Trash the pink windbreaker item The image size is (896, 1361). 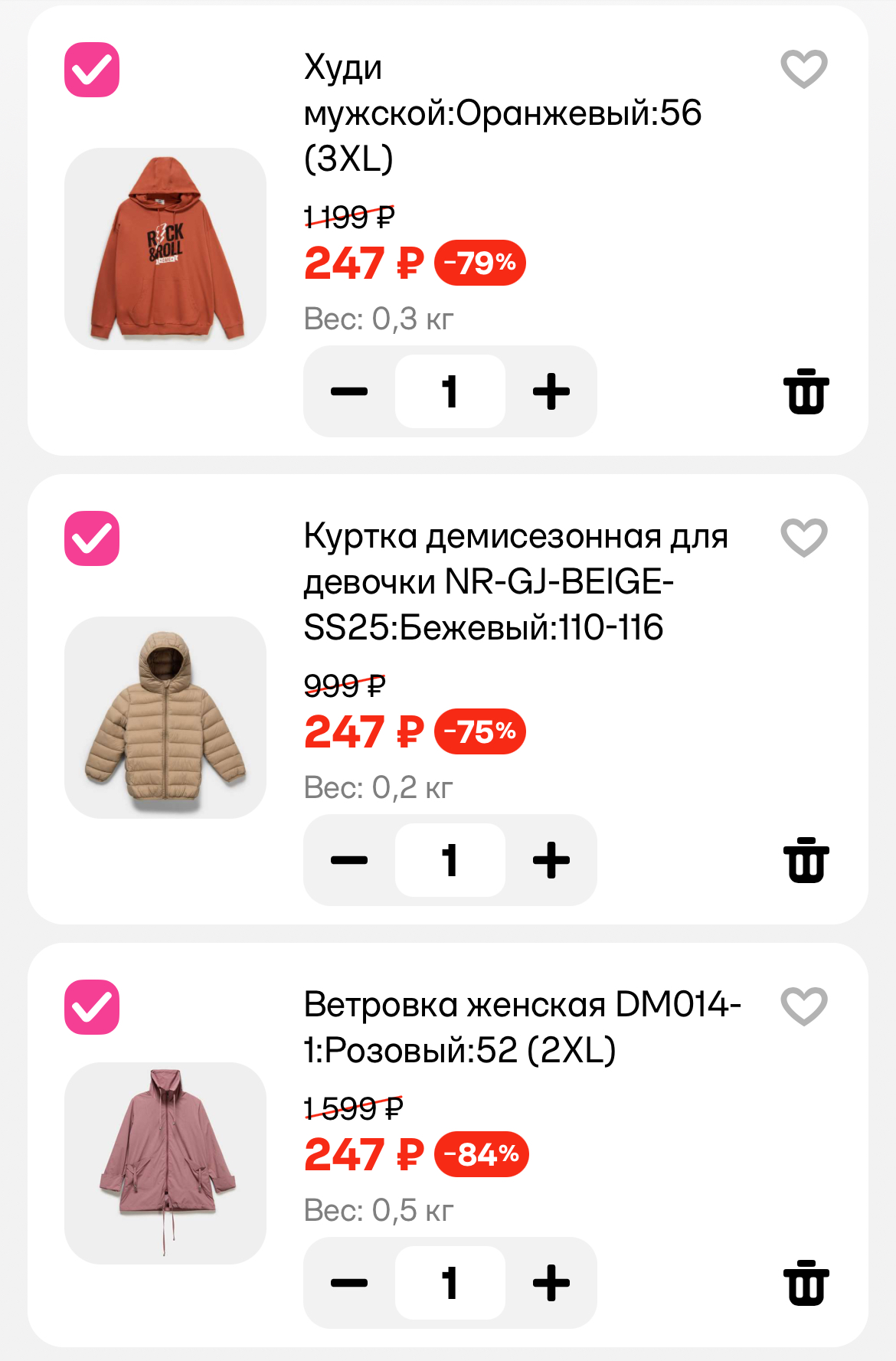[806, 1284]
